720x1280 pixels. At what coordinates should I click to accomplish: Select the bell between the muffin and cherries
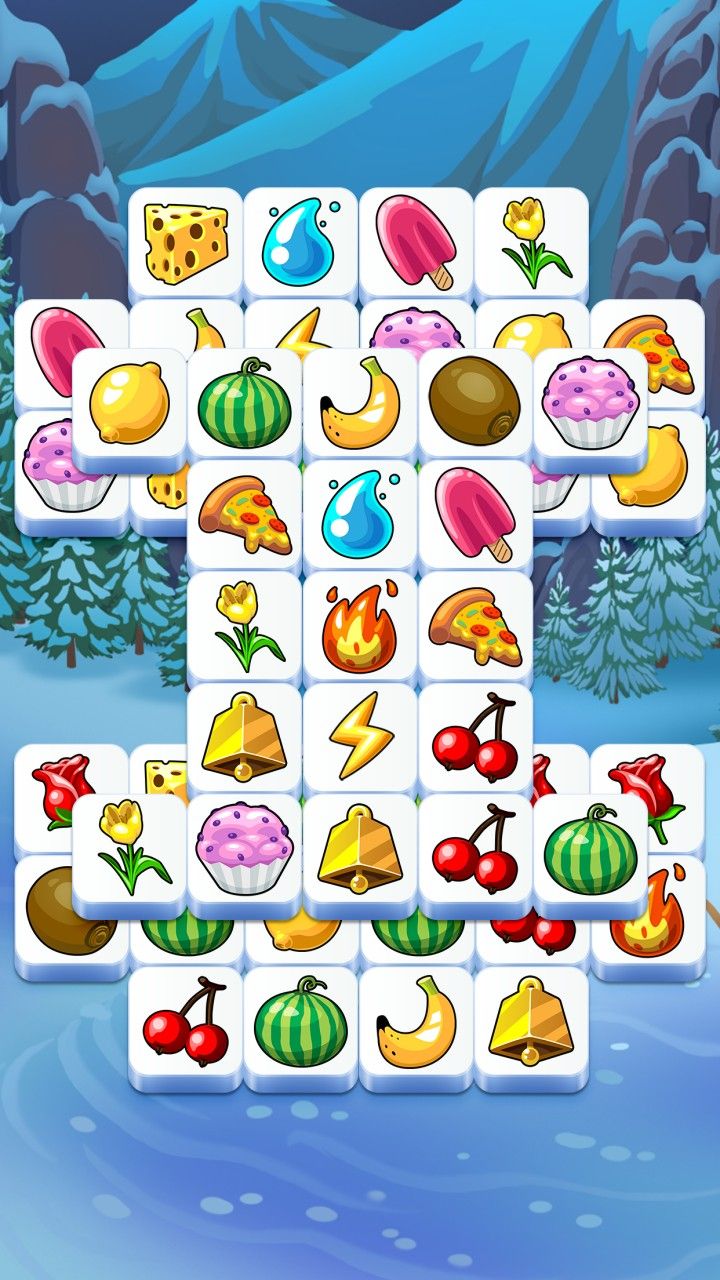359,848
